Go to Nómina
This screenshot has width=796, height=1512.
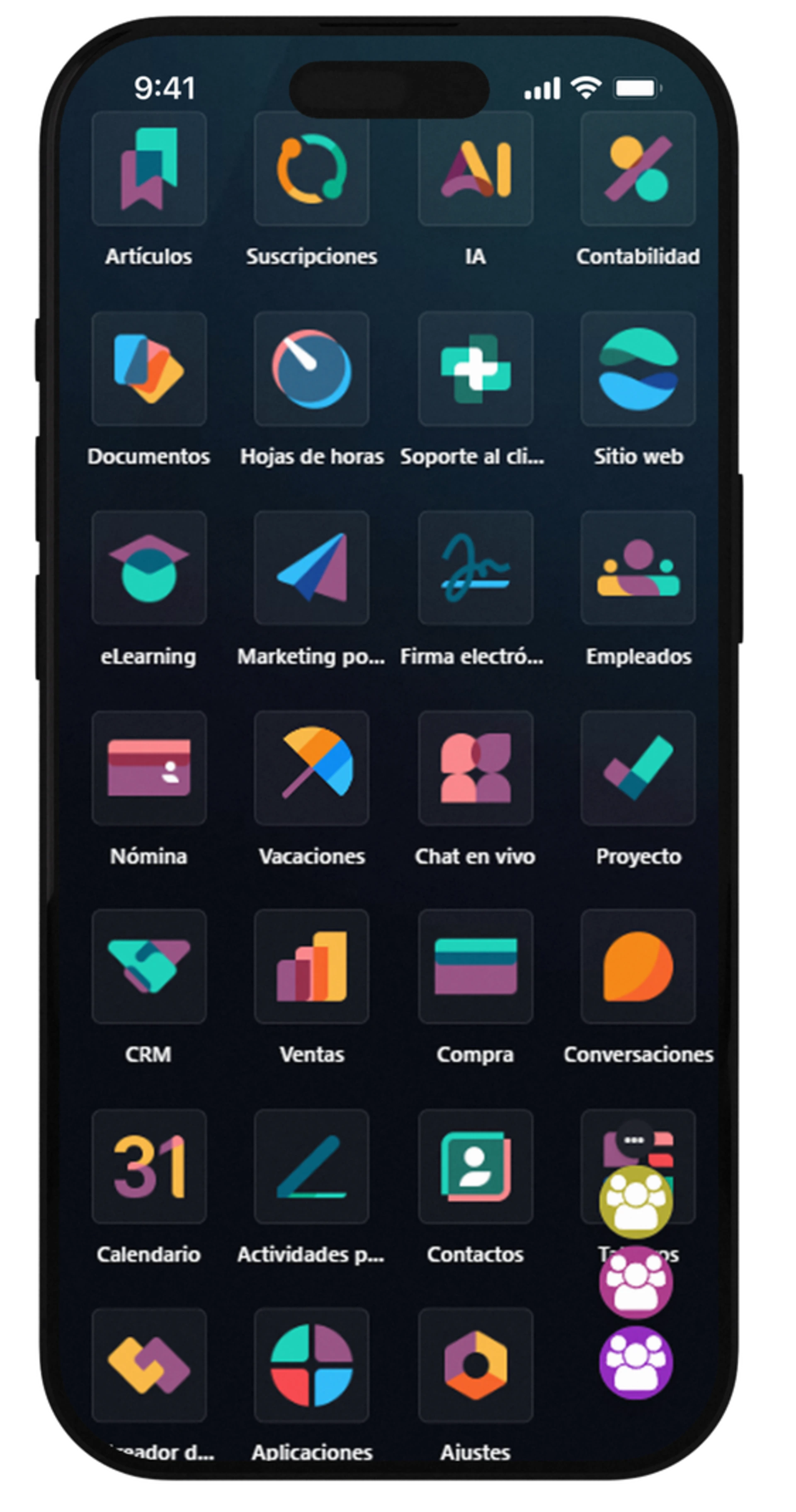tap(149, 768)
